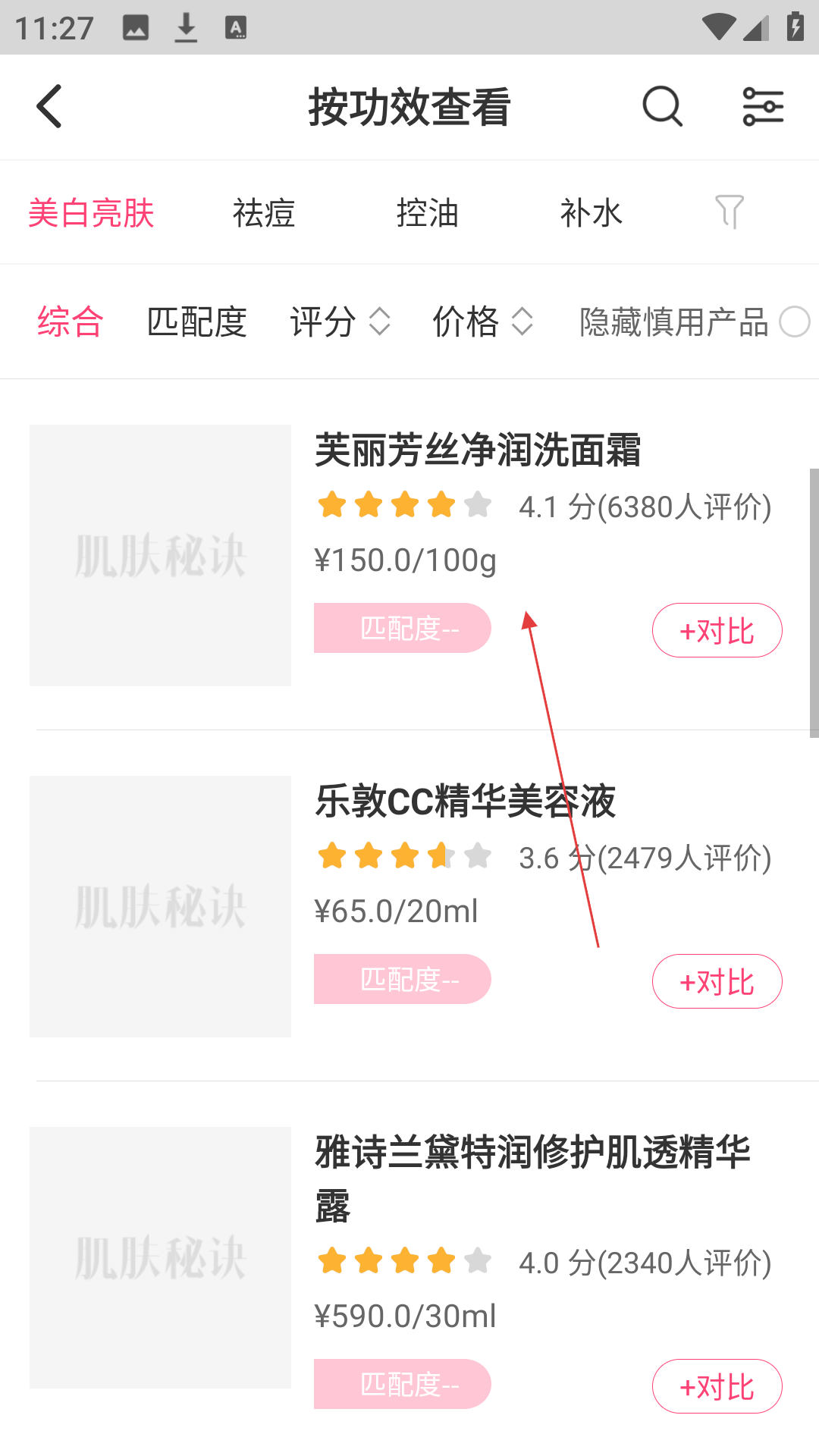Sort products by 匹配度

click(197, 322)
